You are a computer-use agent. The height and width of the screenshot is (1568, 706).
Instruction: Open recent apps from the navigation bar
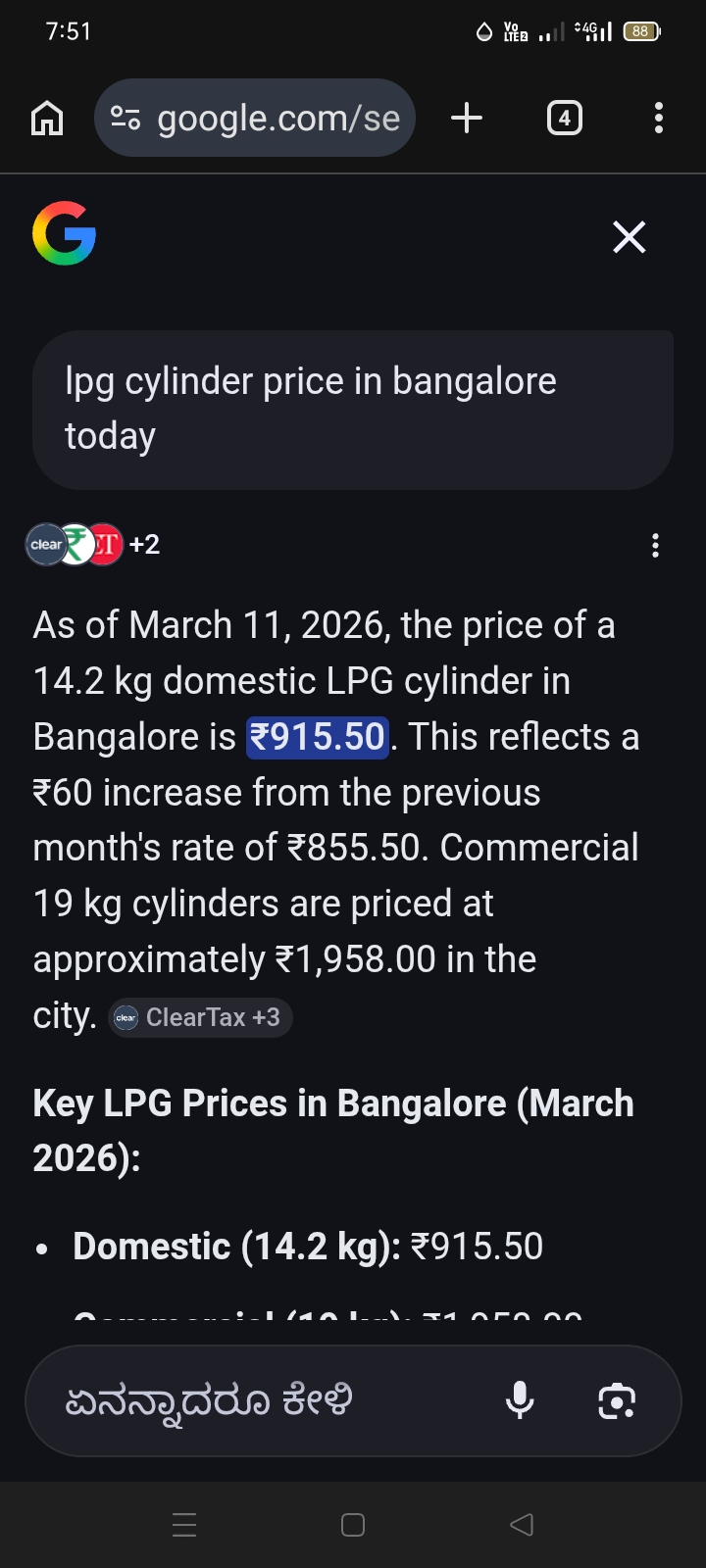(x=184, y=1525)
